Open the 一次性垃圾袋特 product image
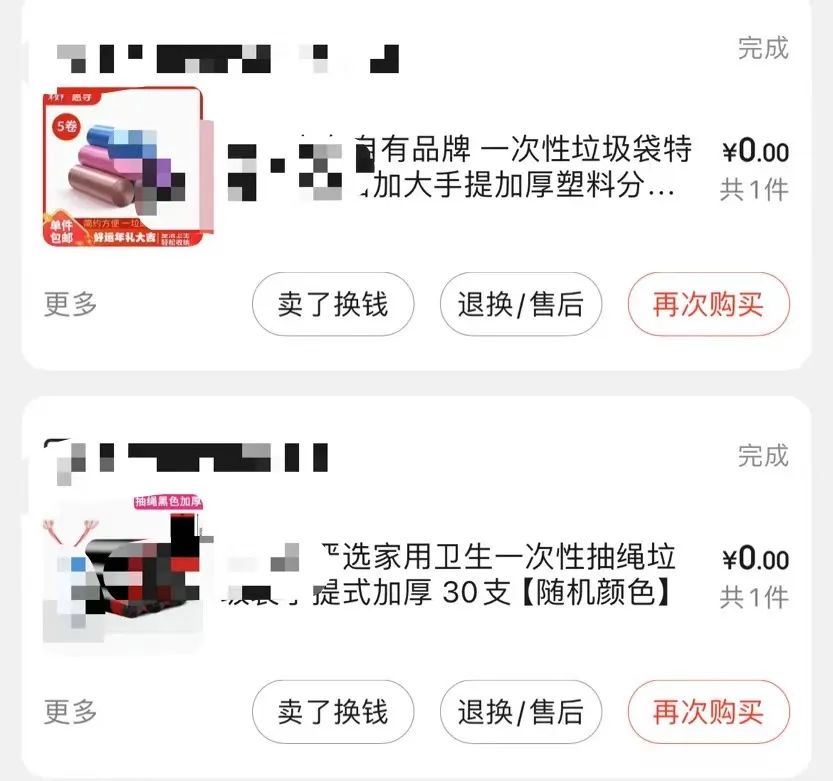 122,167
